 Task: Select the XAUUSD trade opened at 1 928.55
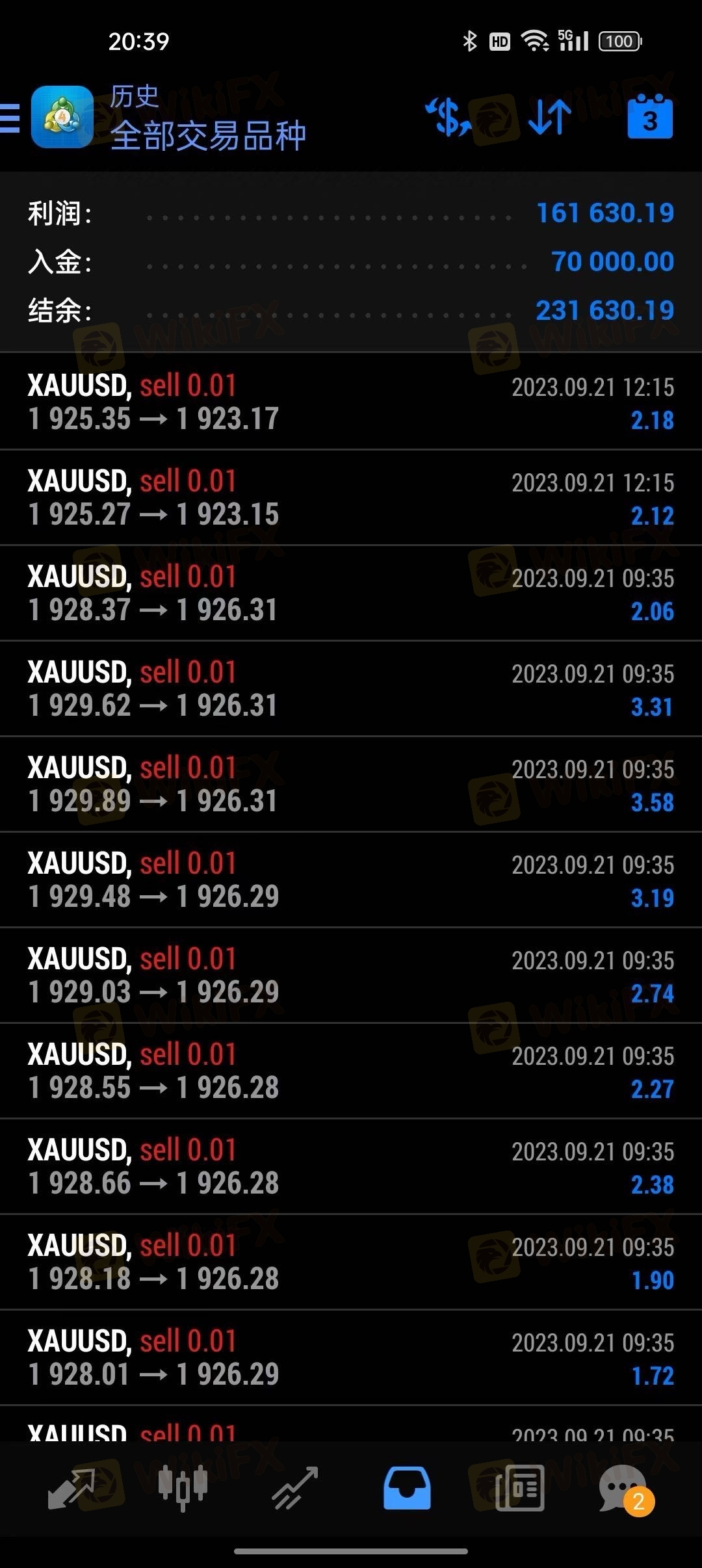(x=351, y=1071)
